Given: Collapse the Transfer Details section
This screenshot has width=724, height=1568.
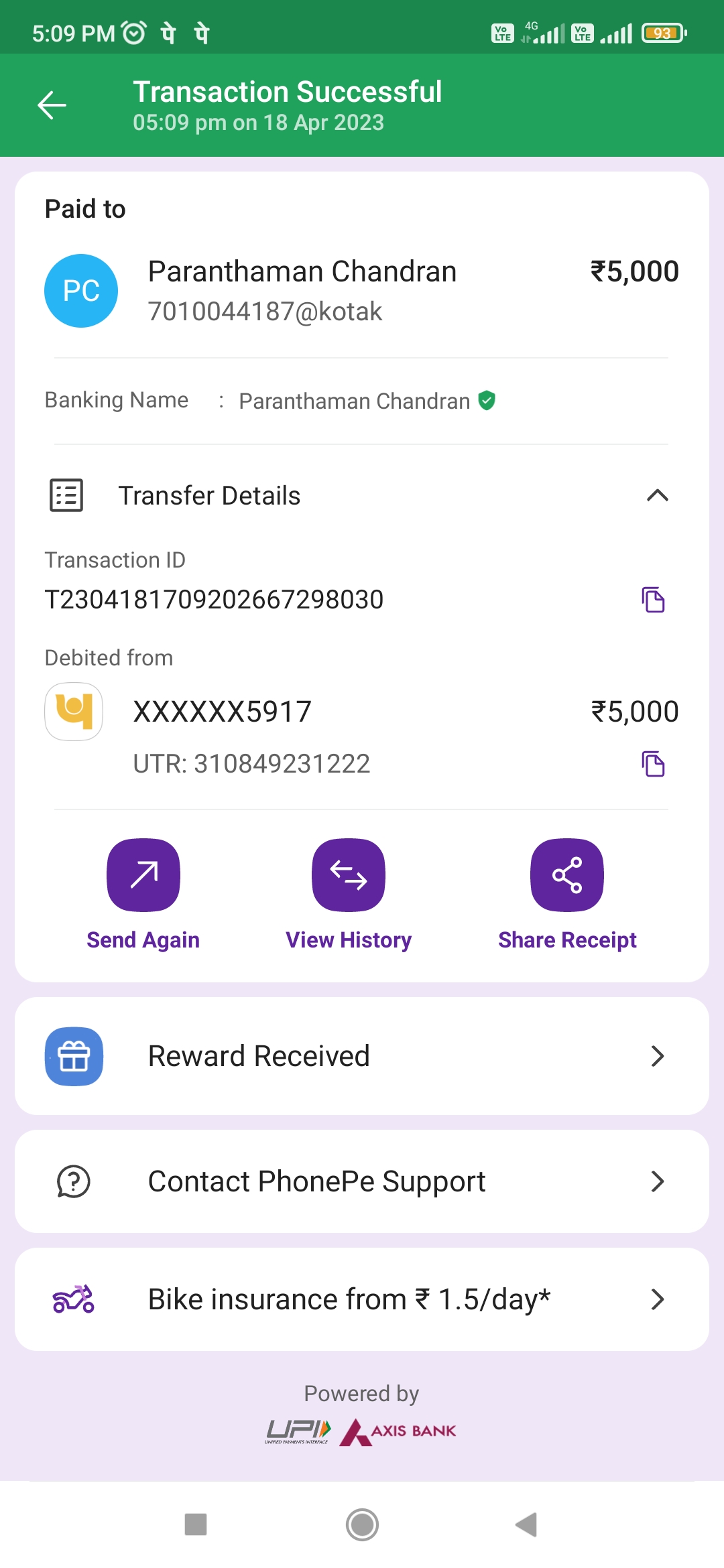Looking at the screenshot, I should pyautogui.click(x=657, y=496).
